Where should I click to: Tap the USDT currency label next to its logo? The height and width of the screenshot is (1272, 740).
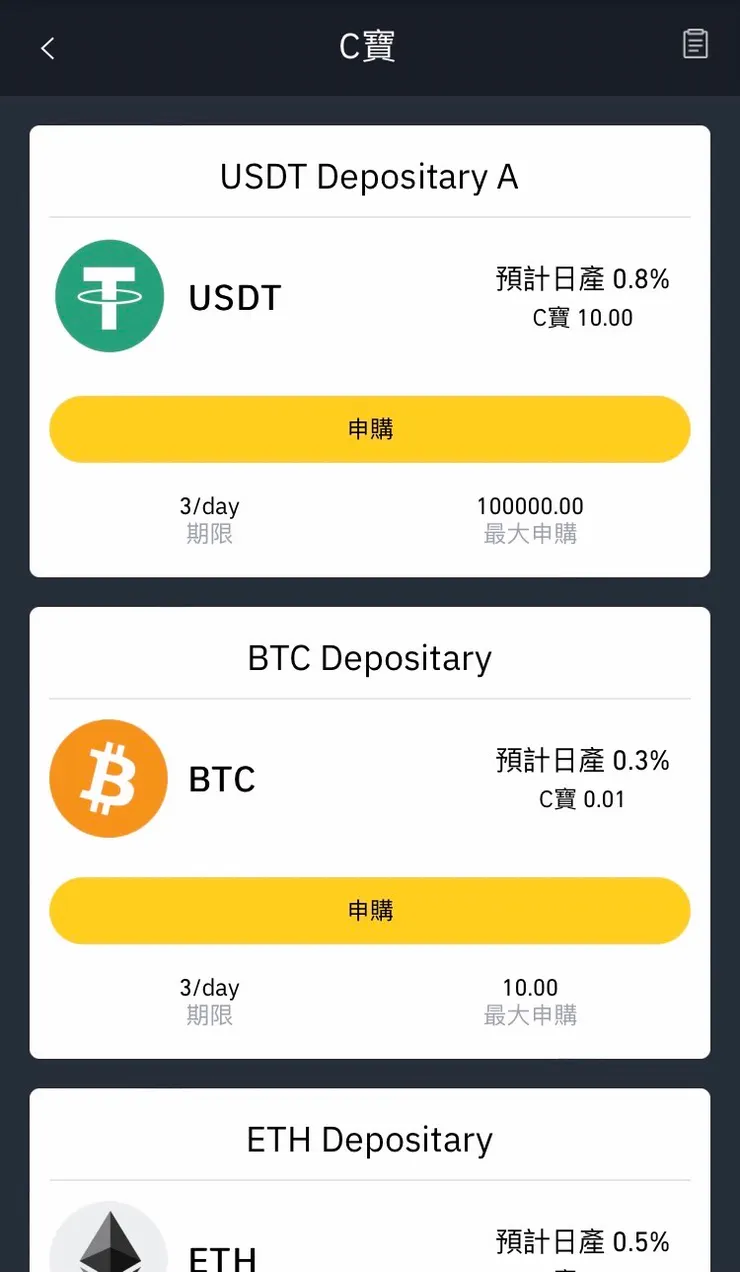(x=235, y=297)
